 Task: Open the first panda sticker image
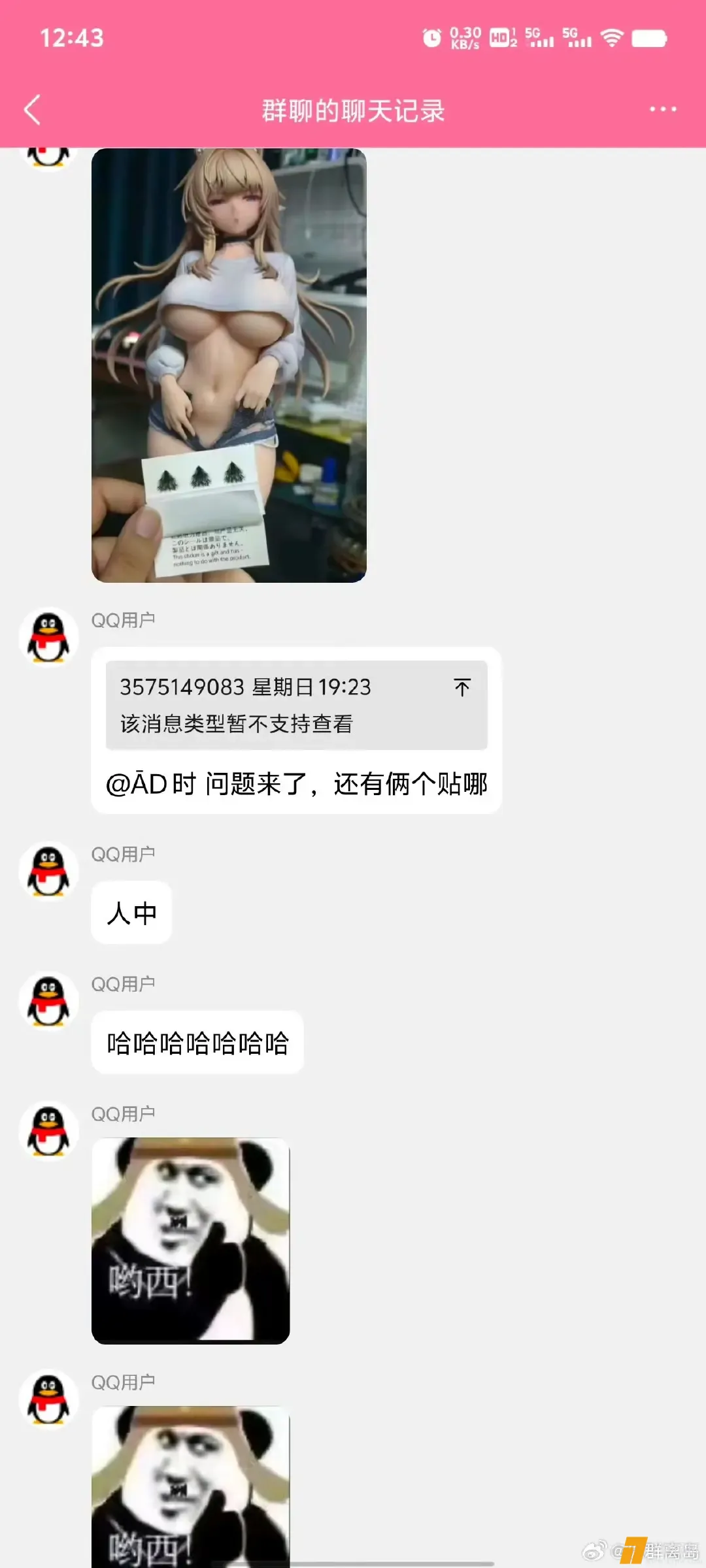(x=190, y=1240)
